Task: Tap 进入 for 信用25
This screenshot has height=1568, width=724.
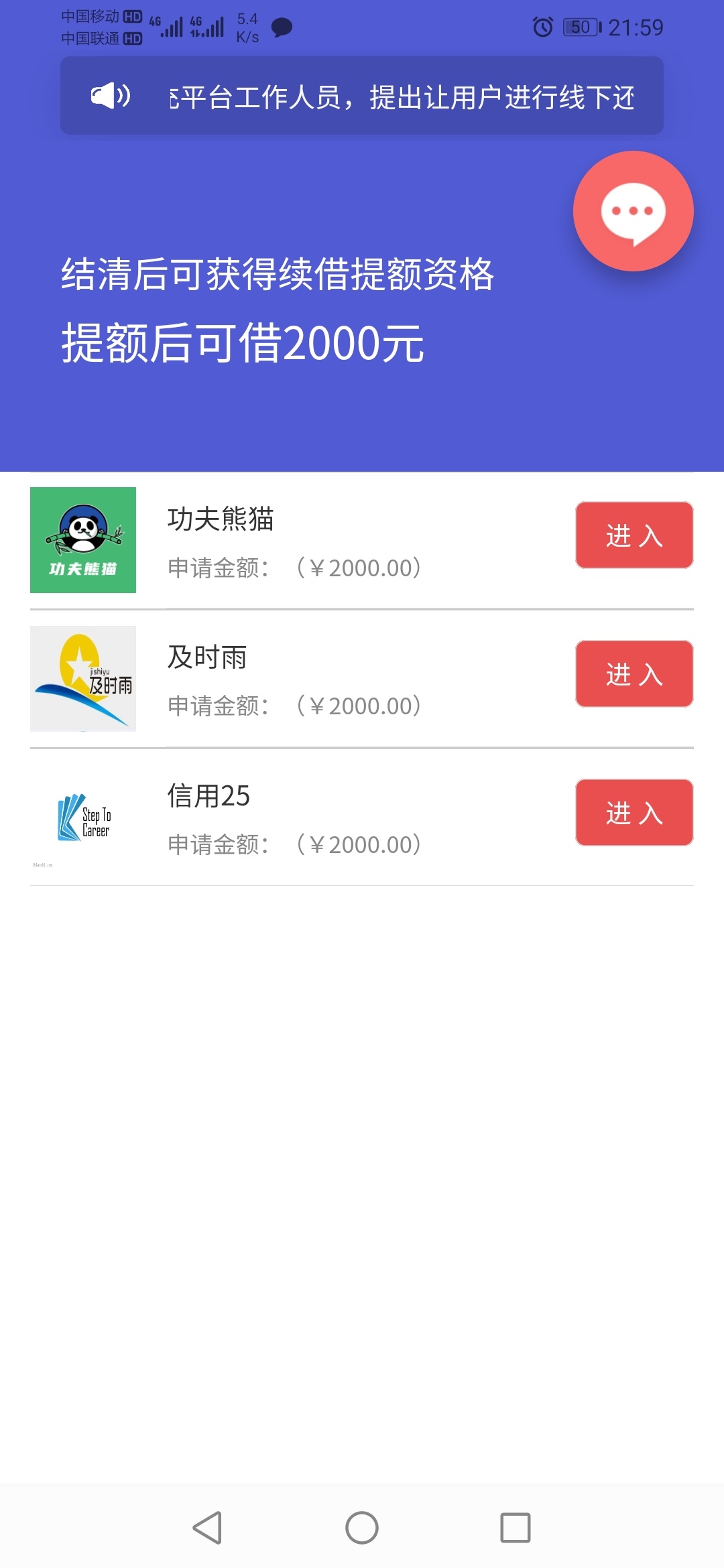Action: click(634, 813)
